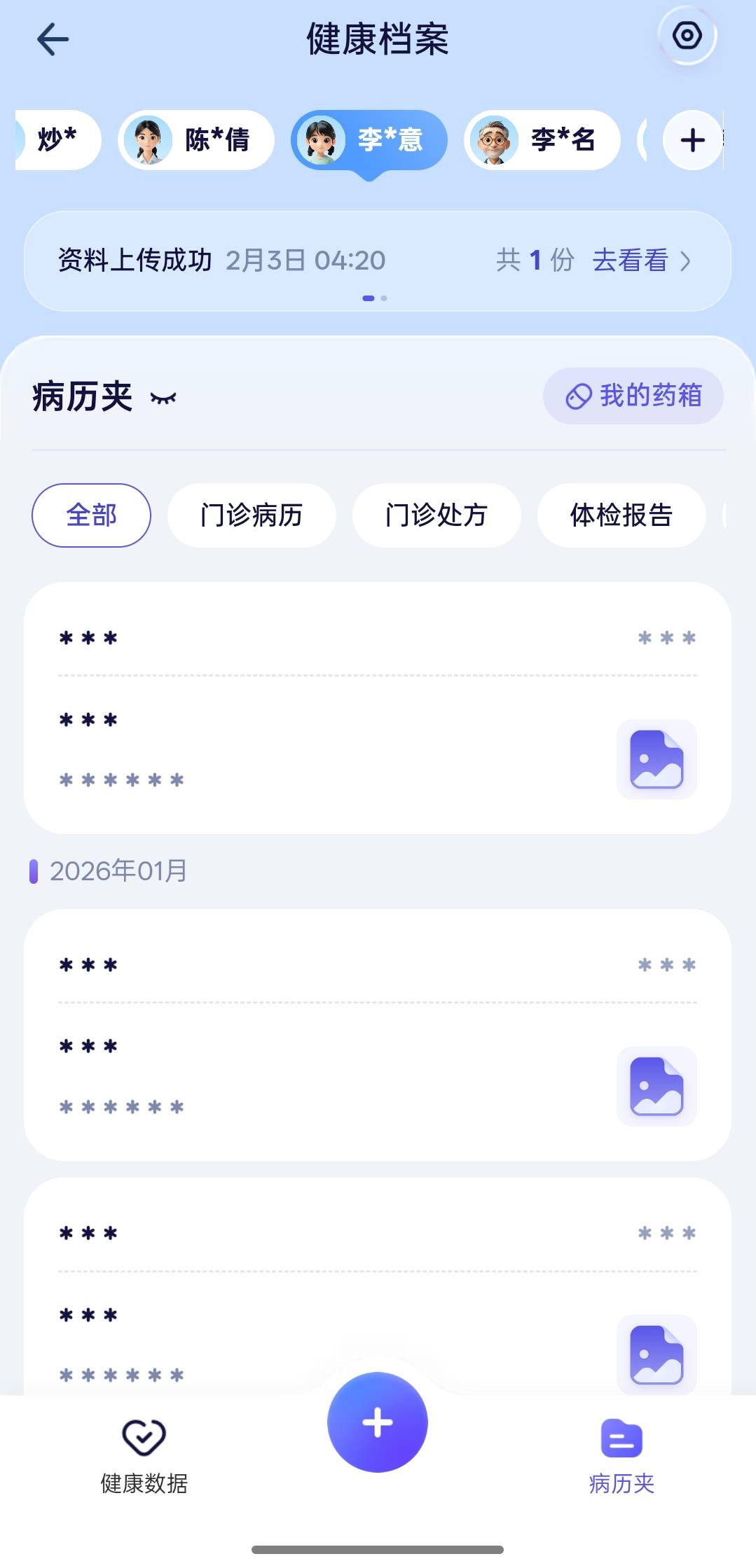Filter by 门诊处方

[436, 515]
